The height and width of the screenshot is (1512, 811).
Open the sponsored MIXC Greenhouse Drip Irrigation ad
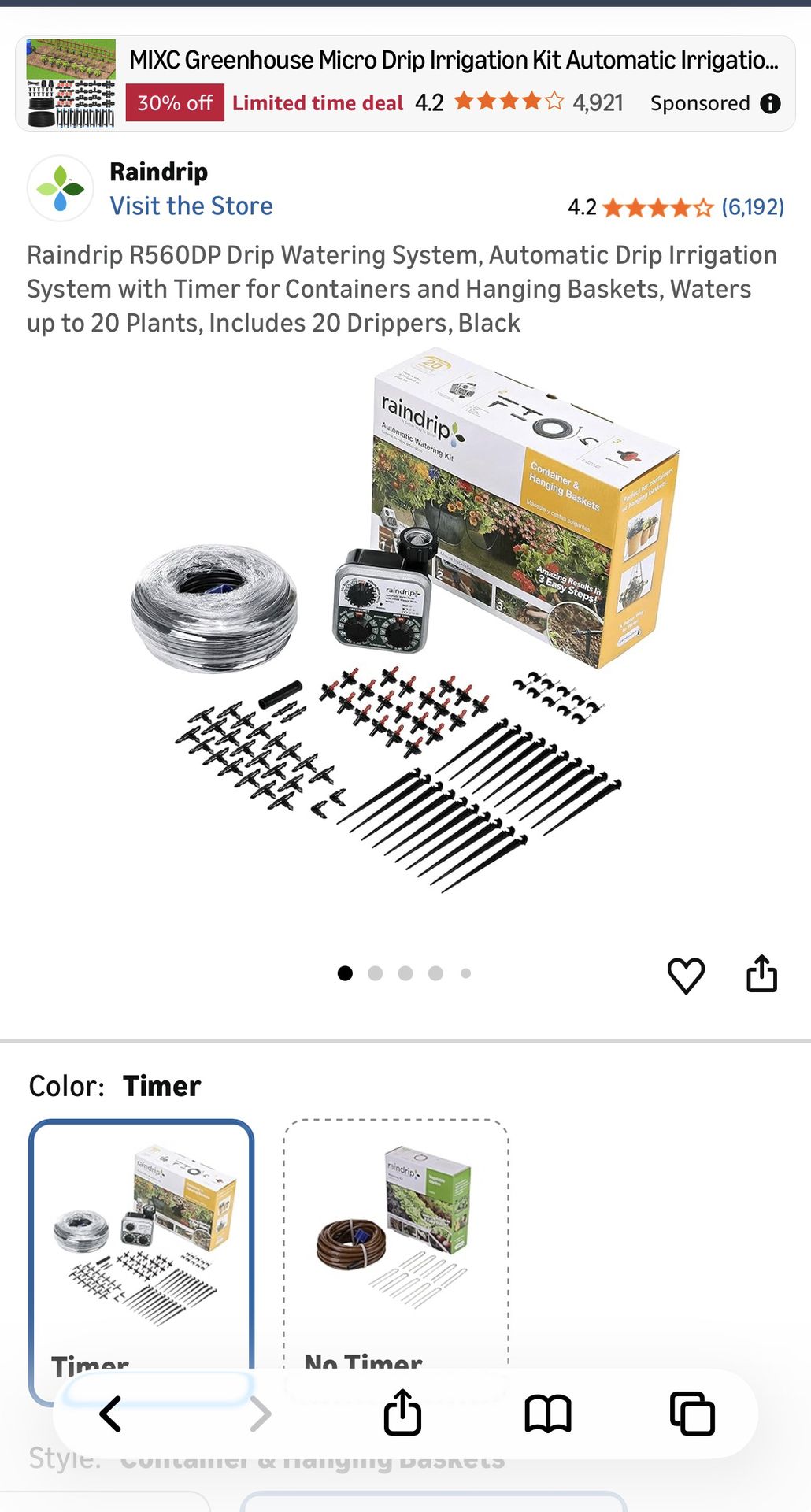click(405, 83)
